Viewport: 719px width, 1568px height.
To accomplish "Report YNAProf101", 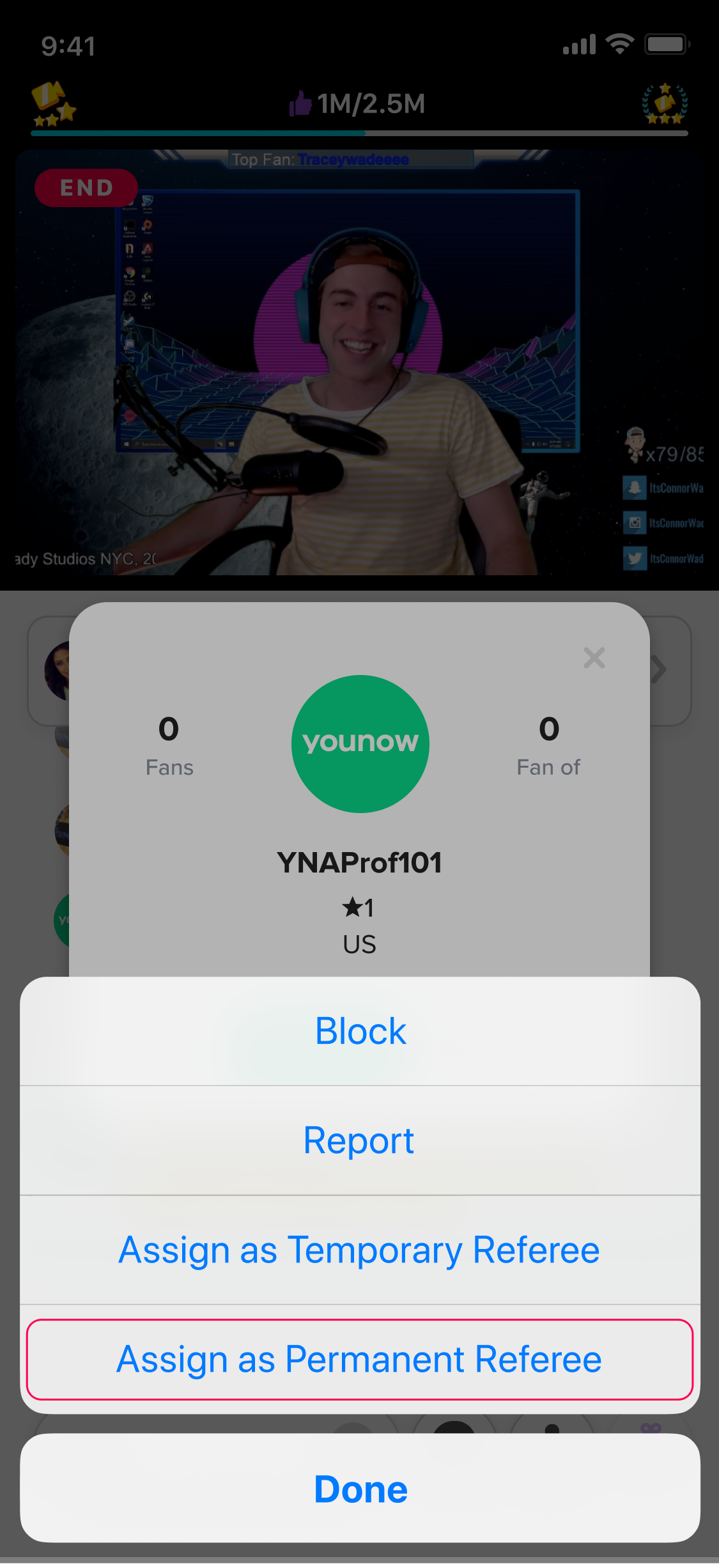I will click(360, 1141).
